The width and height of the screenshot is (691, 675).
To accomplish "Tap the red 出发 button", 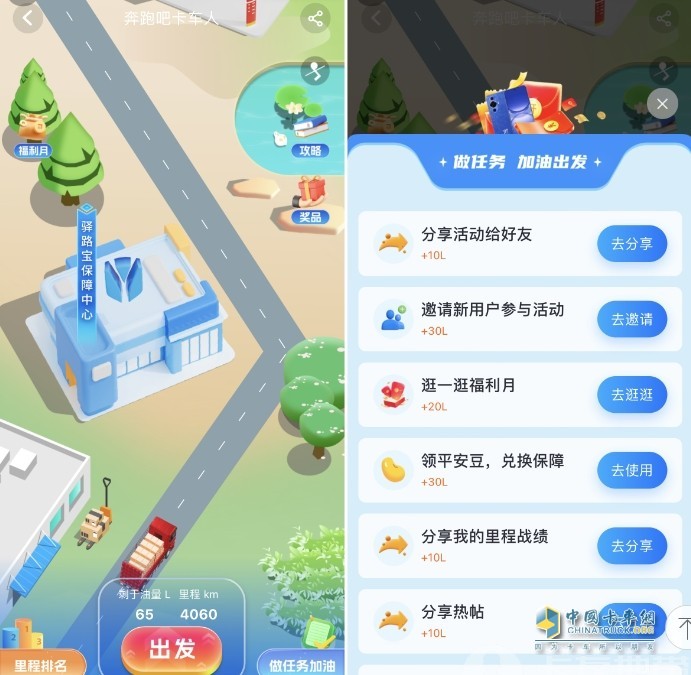I will pos(172,649).
